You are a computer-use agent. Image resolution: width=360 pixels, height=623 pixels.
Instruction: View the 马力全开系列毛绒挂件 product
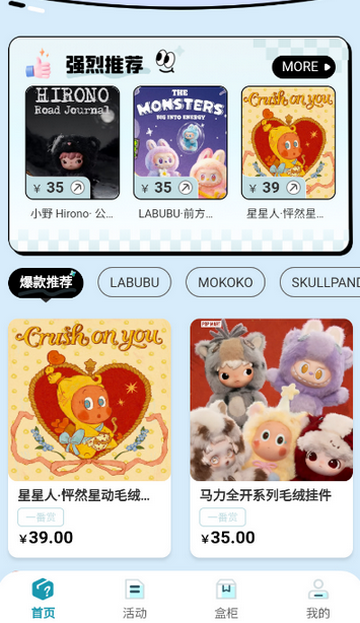pos(271,438)
